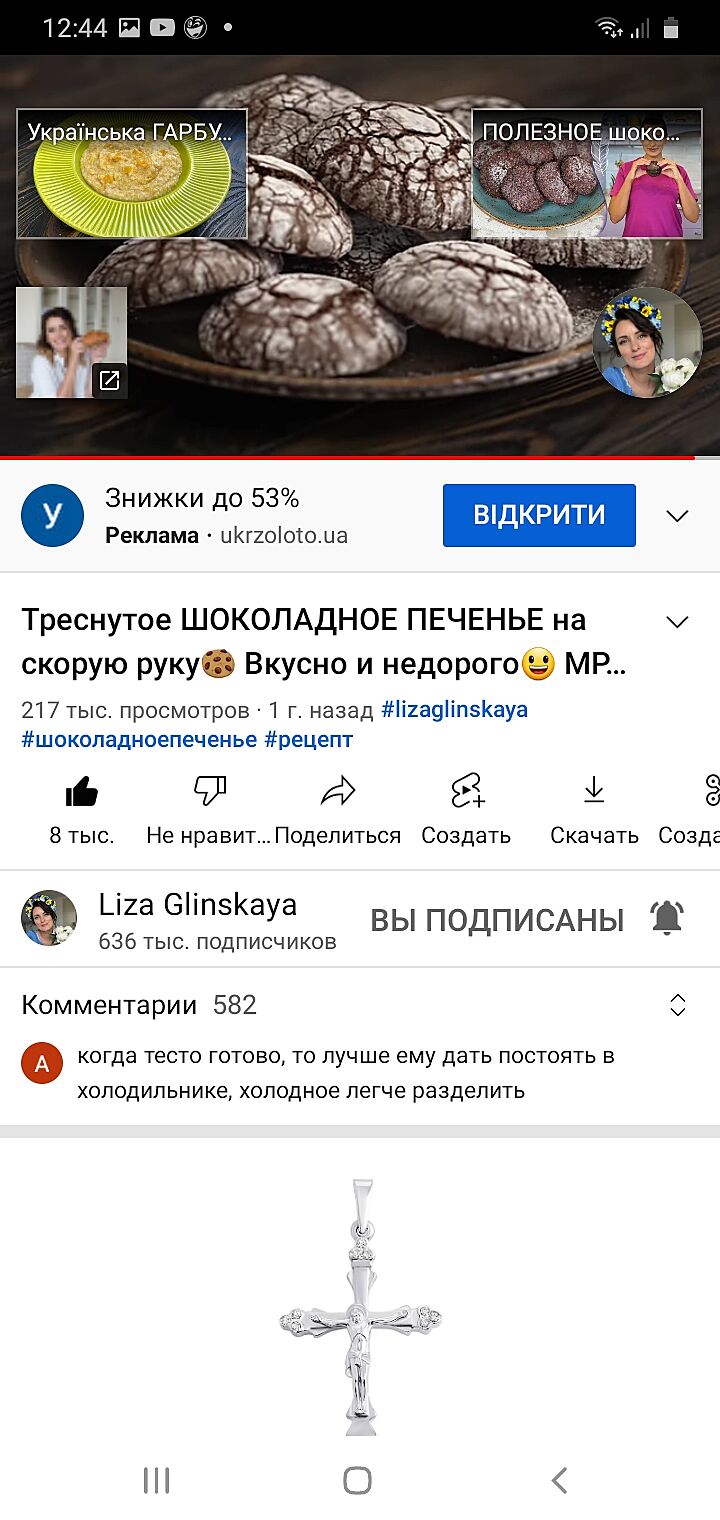
Task: Expand the Комментарии section
Action: [x=677, y=1005]
